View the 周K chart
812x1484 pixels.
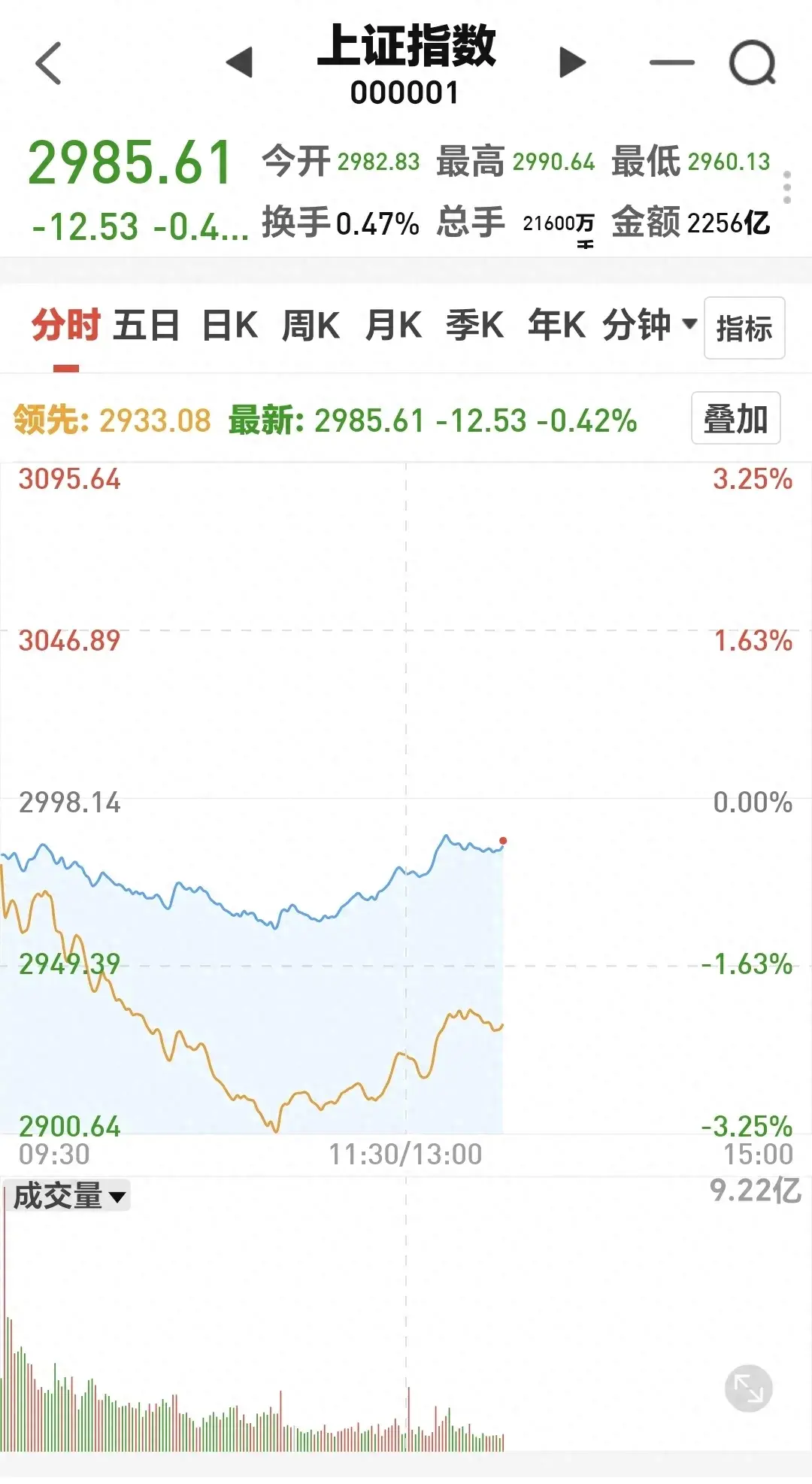point(311,326)
